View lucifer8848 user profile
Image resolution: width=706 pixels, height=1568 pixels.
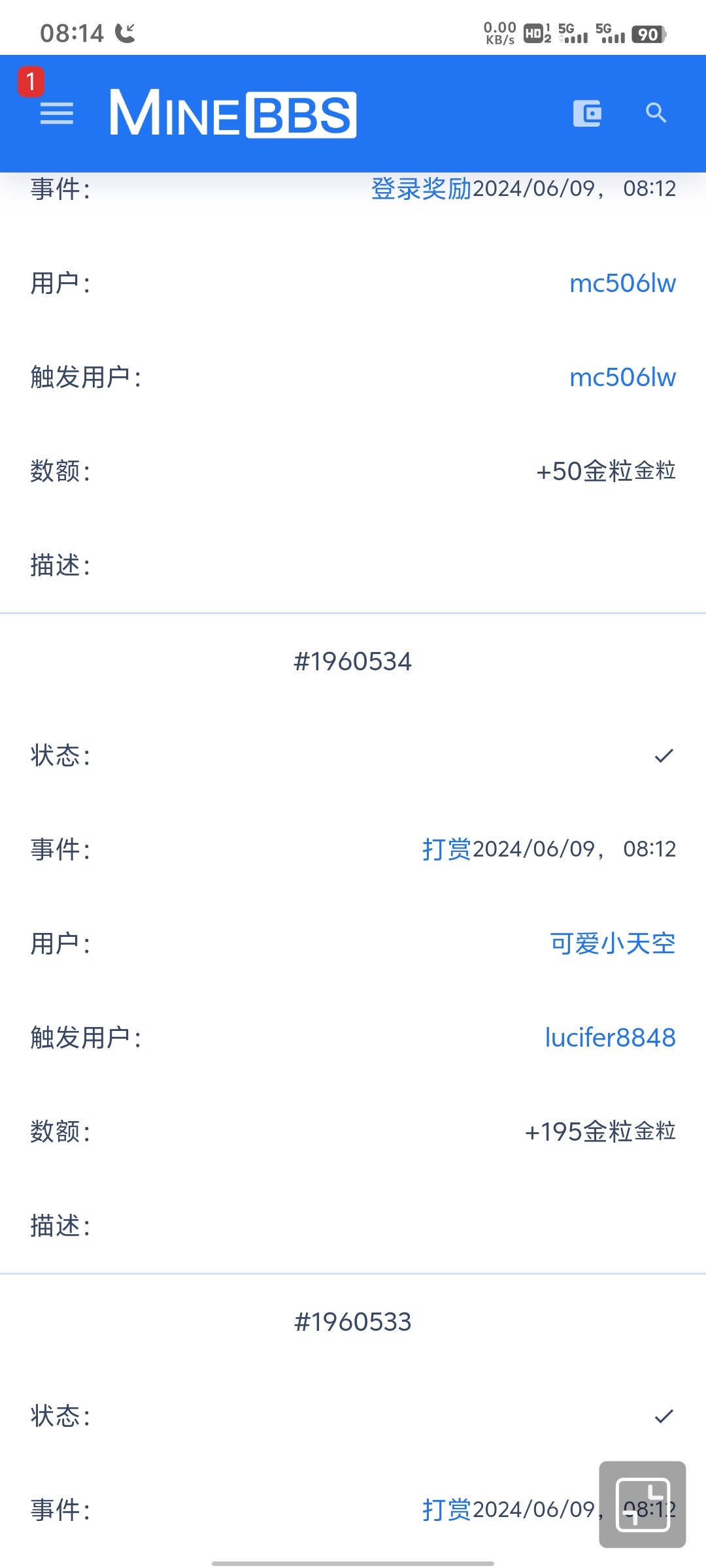pos(610,1037)
